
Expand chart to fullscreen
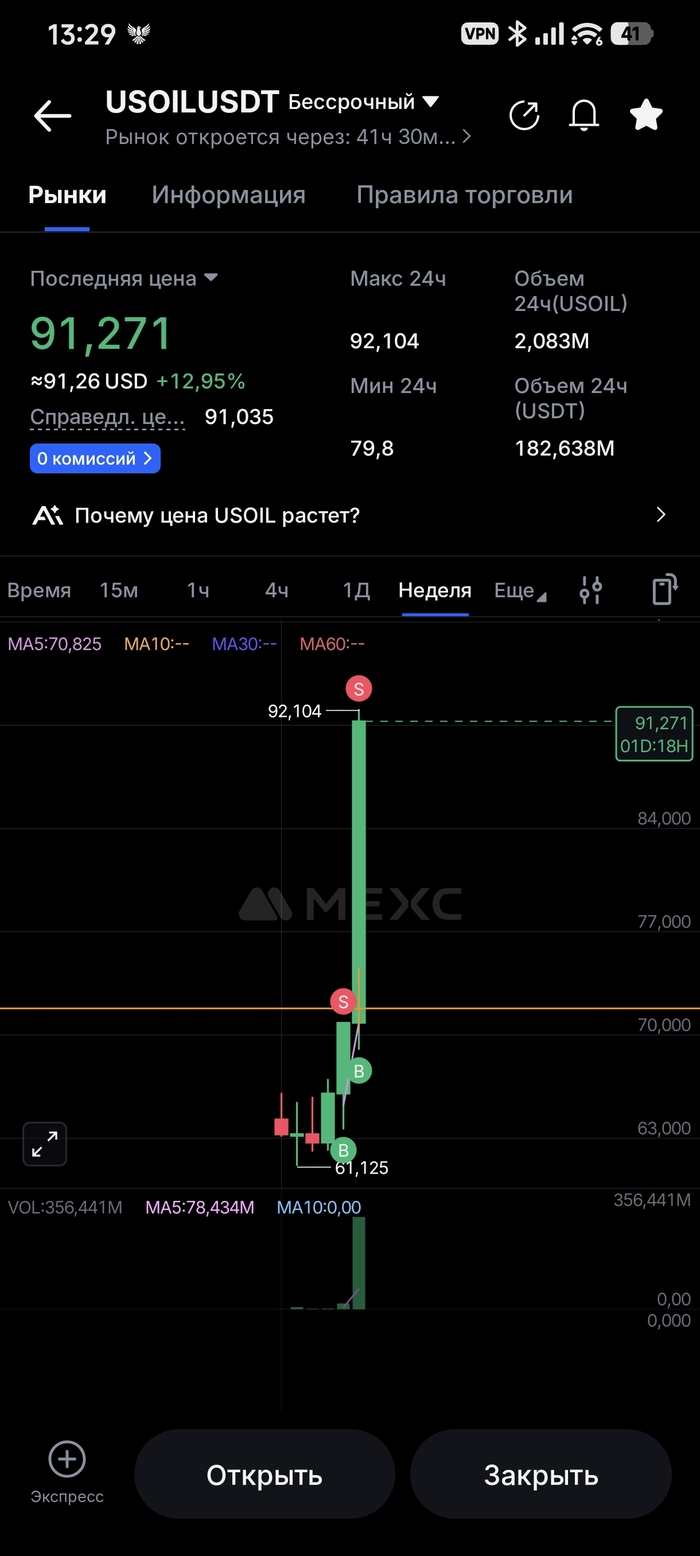[x=45, y=1145]
